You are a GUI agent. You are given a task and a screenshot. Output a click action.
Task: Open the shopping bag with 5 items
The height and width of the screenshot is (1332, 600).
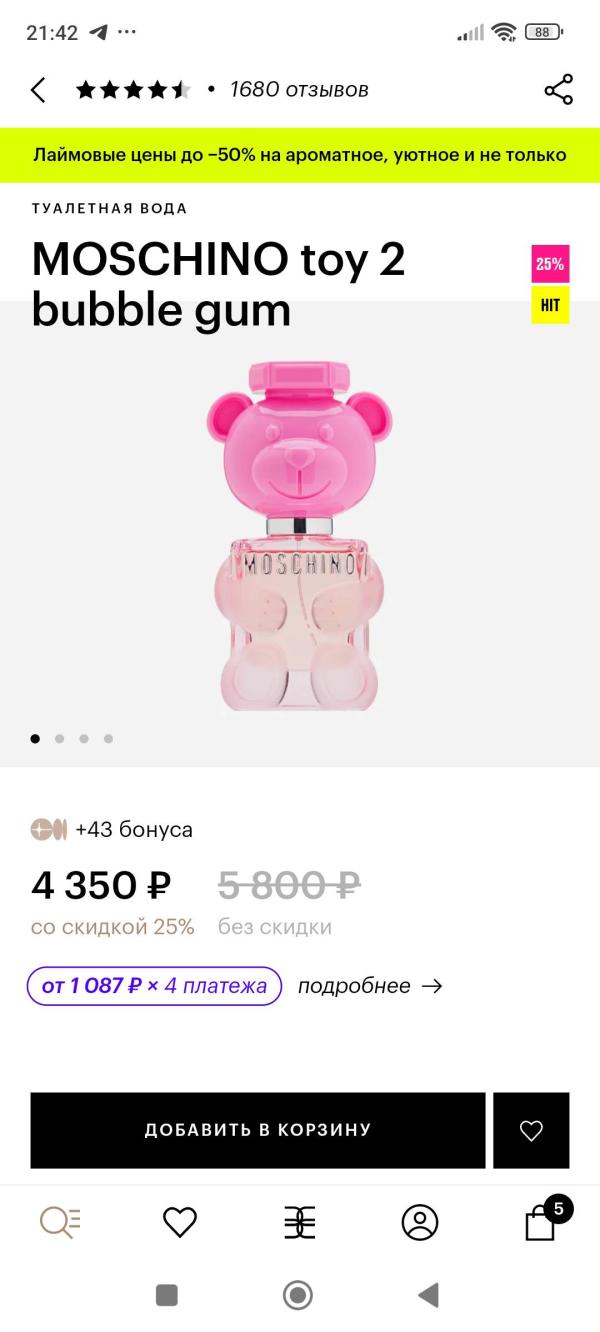pyautogui.click(x=541, y=1222)
